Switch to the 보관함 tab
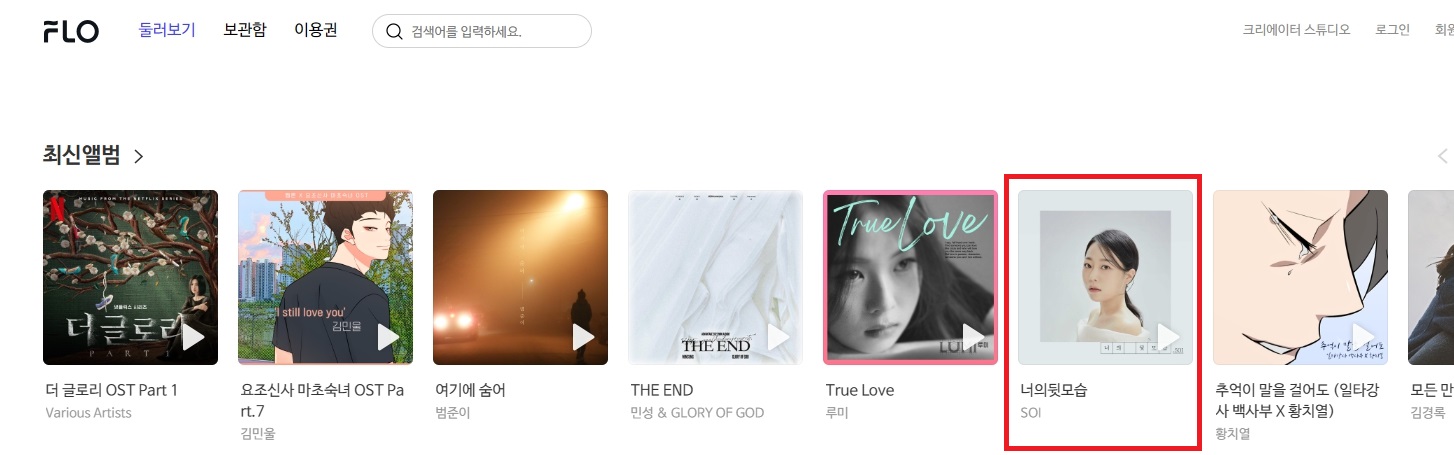This screenshot has width=1454, height=455. click(245, 30)
